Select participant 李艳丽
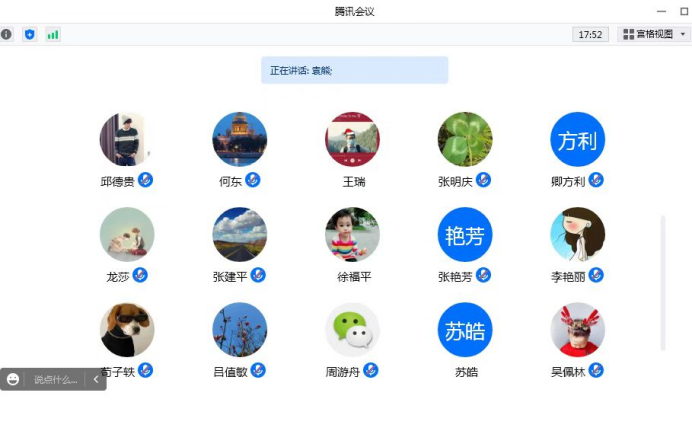 (x=578, y=234)
